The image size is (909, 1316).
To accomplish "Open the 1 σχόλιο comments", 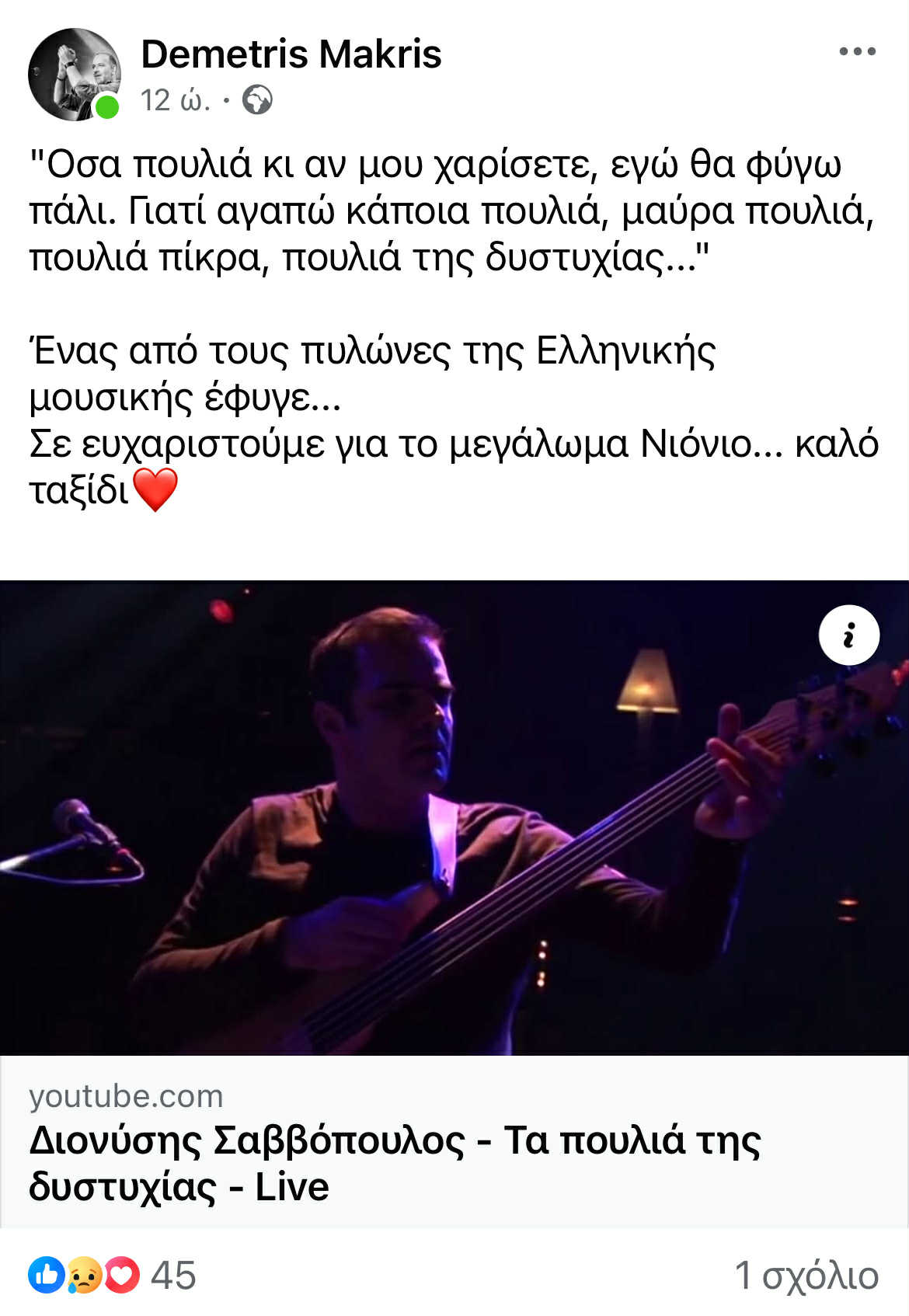I will pyautogui.click(x=806, y=1275).
